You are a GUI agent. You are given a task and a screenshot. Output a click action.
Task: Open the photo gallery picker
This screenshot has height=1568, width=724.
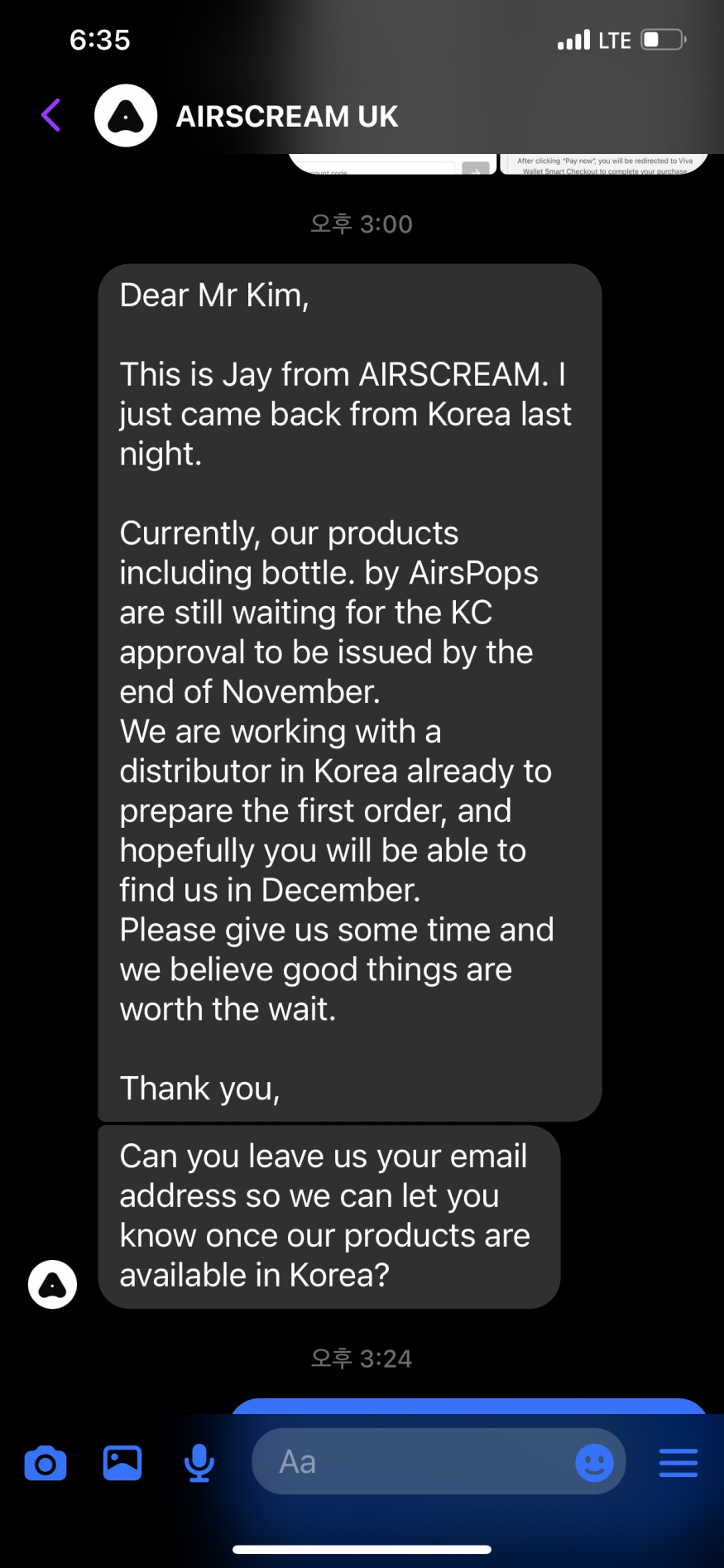pyautogui.click(x=122, y=1463)
